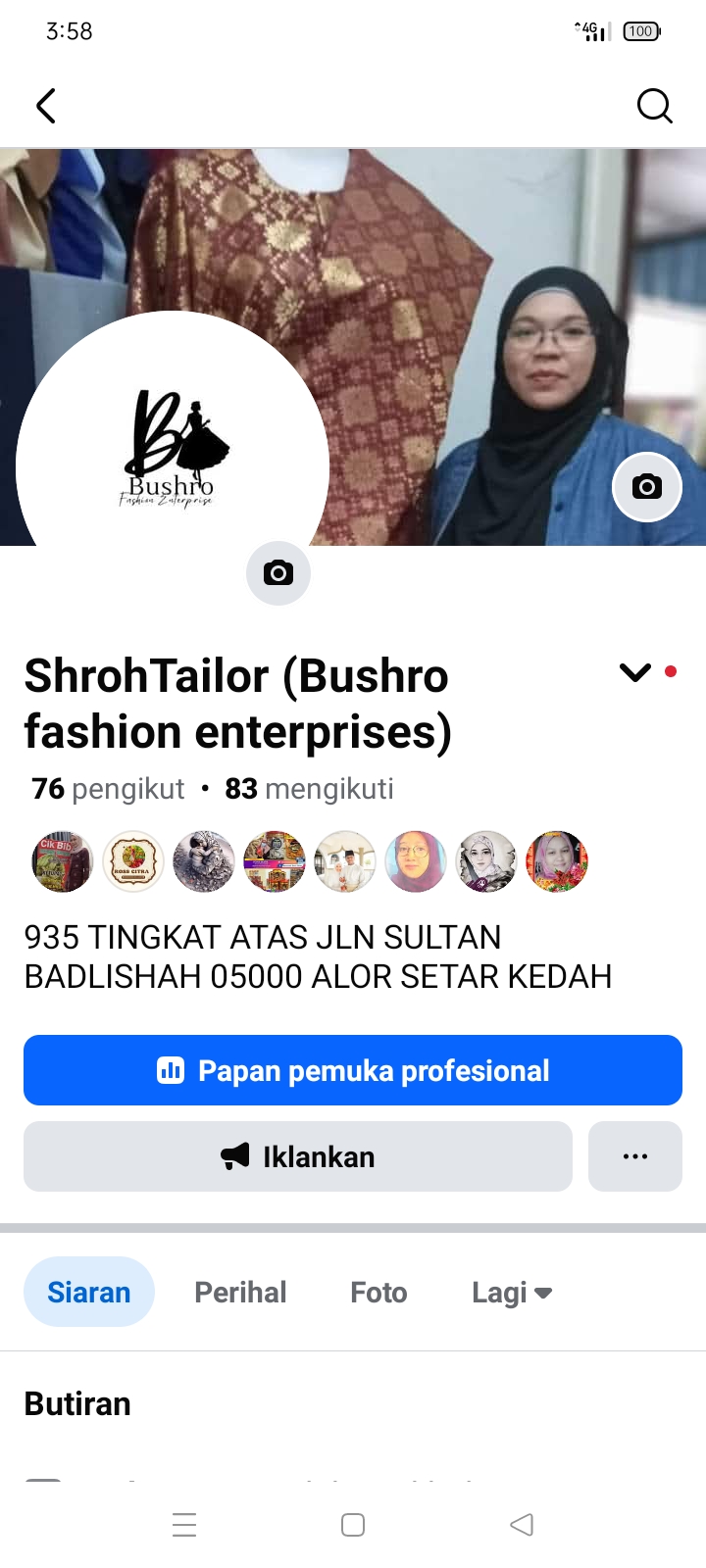The height and width of the screenshot is (1568, 706).
Task: Switch to the Siaran tab
Action: pyautogui.click(x=89, y=1292)
